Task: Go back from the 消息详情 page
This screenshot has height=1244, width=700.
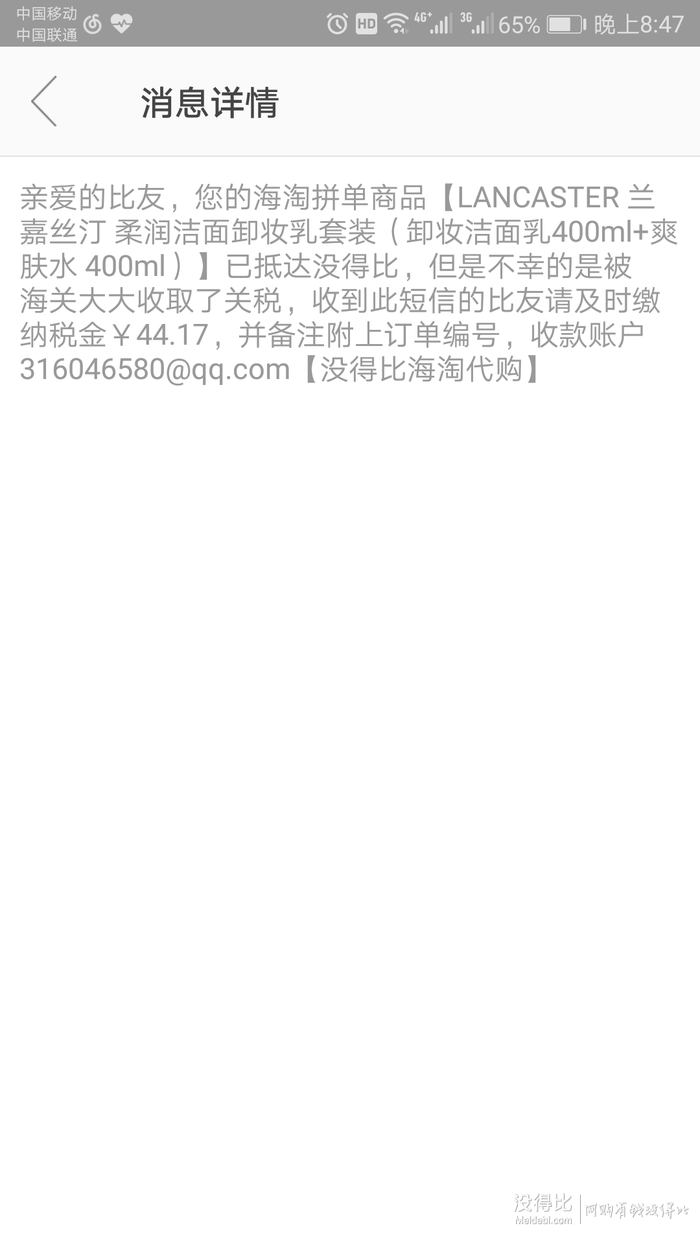Action: 44,101
